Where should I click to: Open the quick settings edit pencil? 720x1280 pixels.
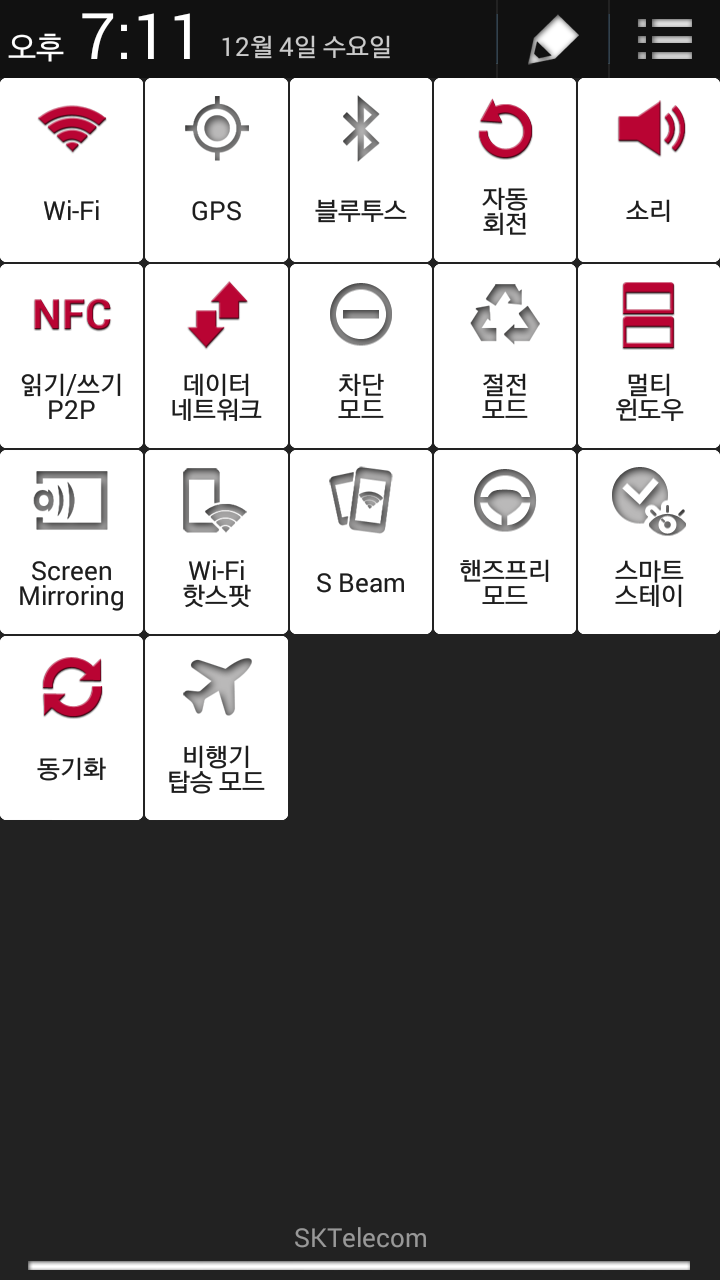(x=553, y=41)
